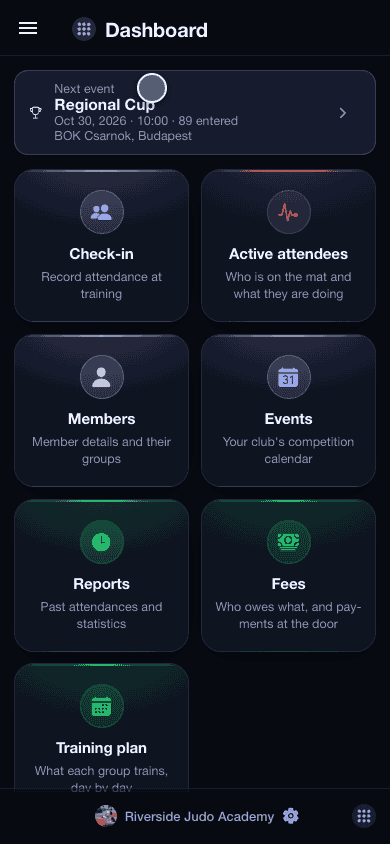Tap the grid icon beside the Dashboard title
The image size is (390, 844).
84,29
